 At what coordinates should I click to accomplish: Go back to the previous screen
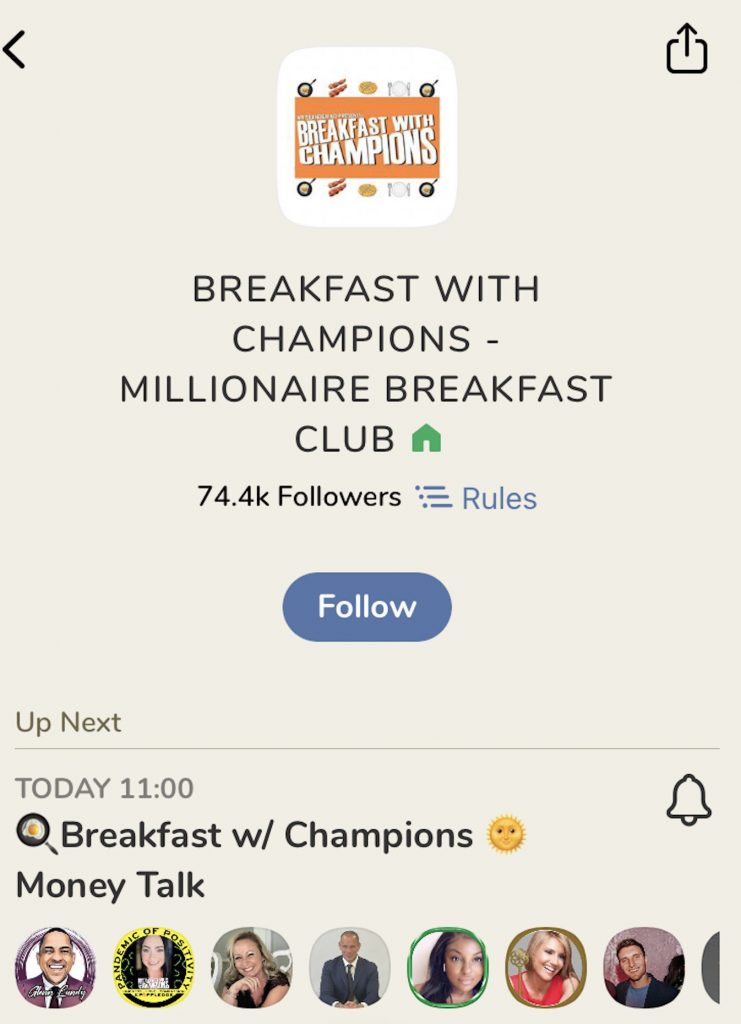(x=15, y=49)
